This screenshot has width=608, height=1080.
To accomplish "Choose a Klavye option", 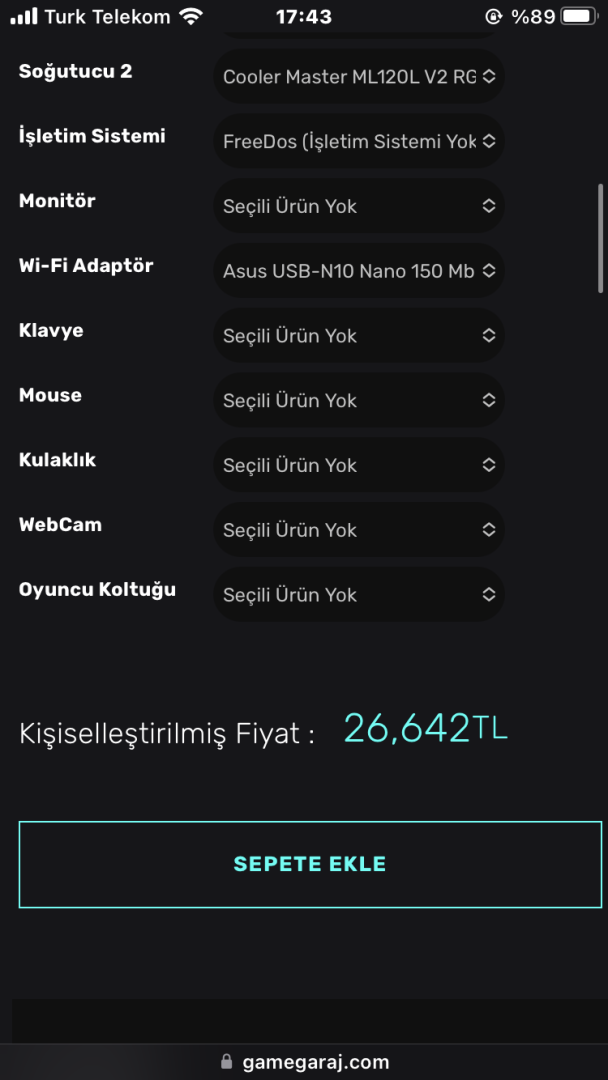I will pos(358,336).
